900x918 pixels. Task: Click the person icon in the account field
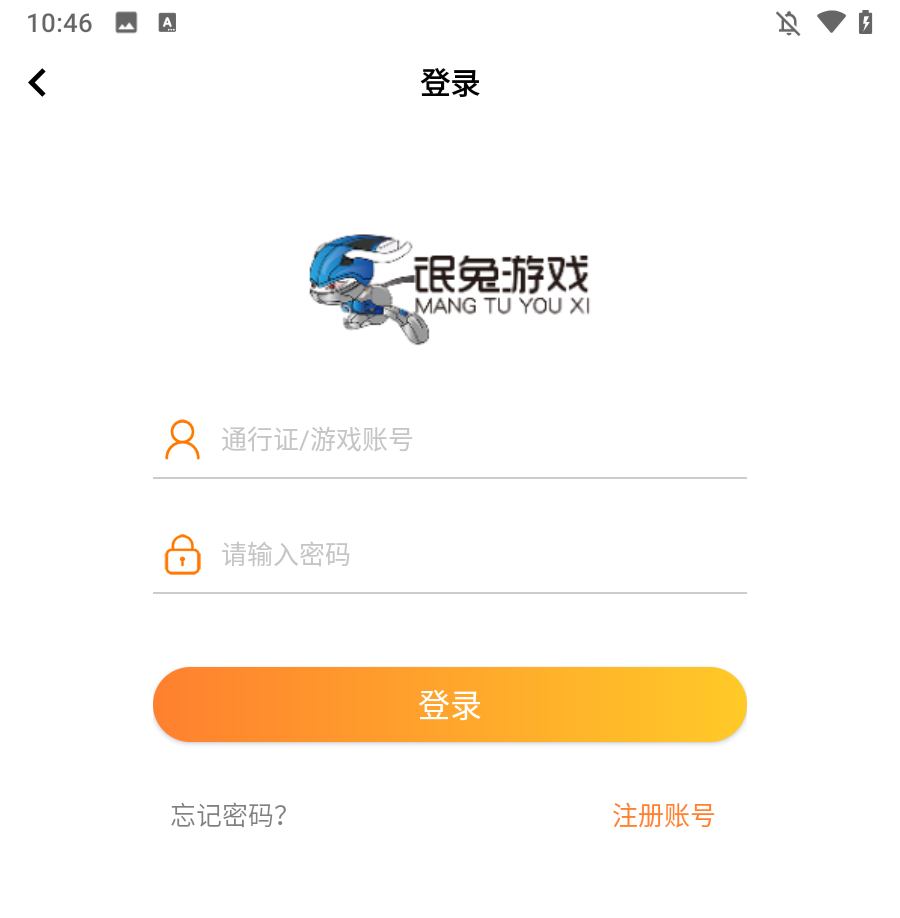click(x=182, y=439)
